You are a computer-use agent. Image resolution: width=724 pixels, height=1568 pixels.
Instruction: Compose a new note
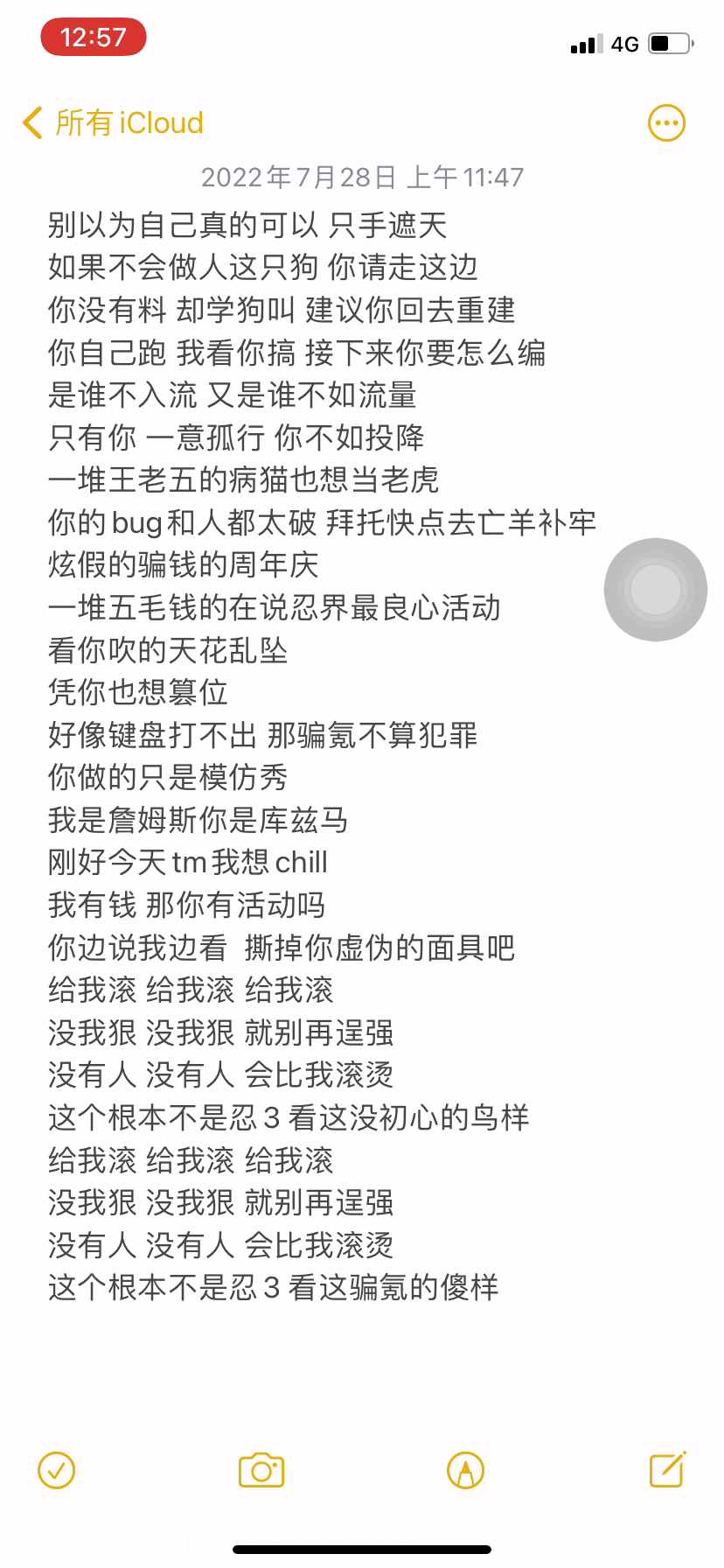point(667,1469)
